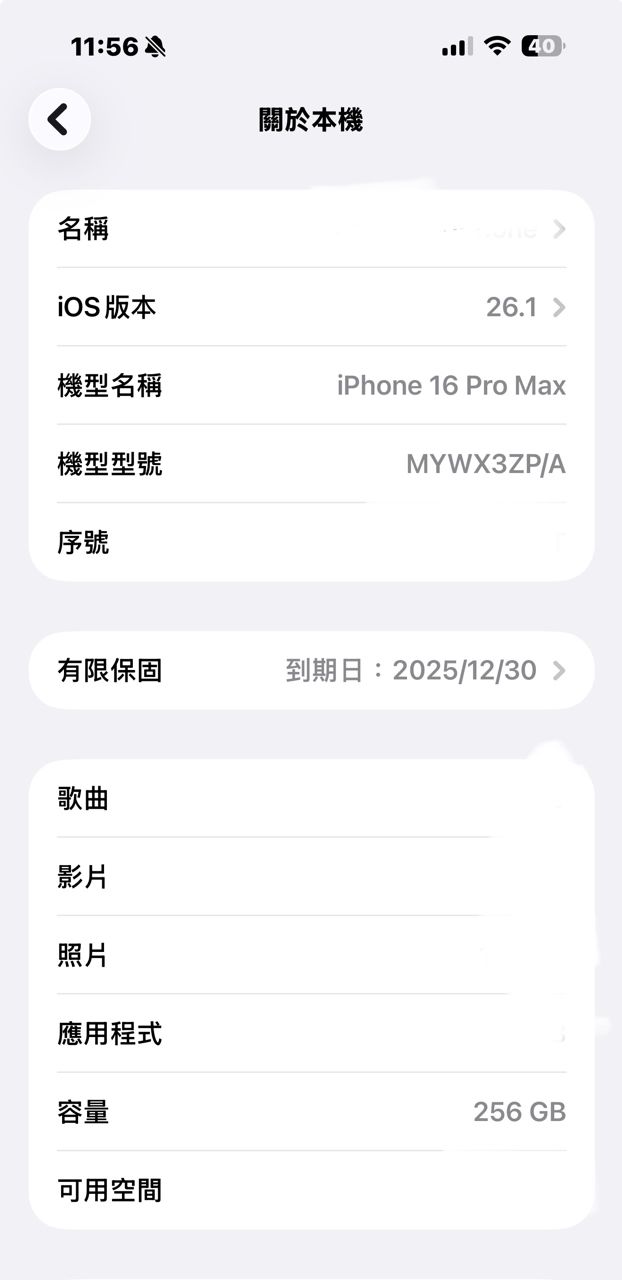This screenshot has width=622, height=1280.
Task: Go back from 關於本機 page
Action: [x=59, y=120]
